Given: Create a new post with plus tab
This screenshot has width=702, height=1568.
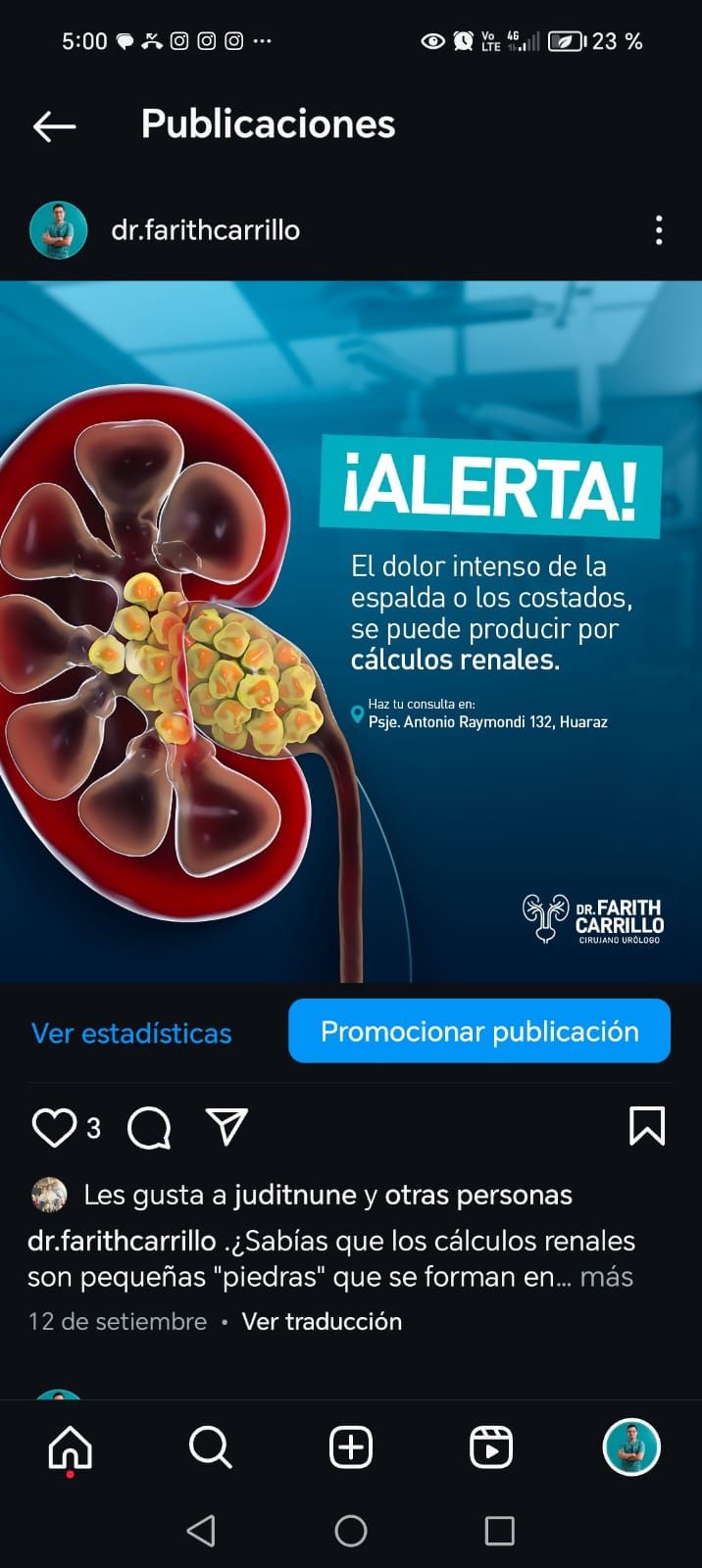Looking at the screenshot, I should click(x=351, y=1446).
